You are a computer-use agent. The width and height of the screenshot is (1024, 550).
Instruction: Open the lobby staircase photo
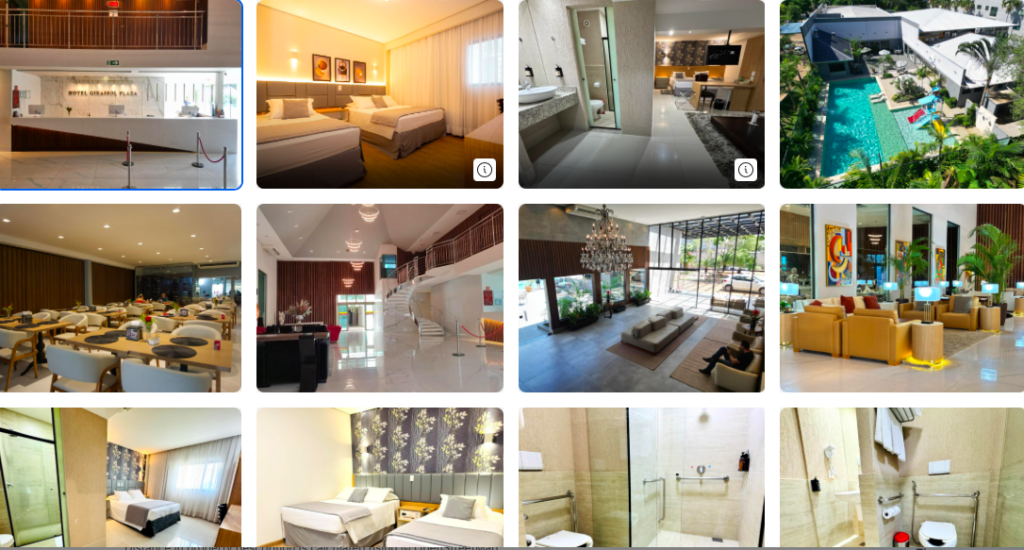(379, 298)
